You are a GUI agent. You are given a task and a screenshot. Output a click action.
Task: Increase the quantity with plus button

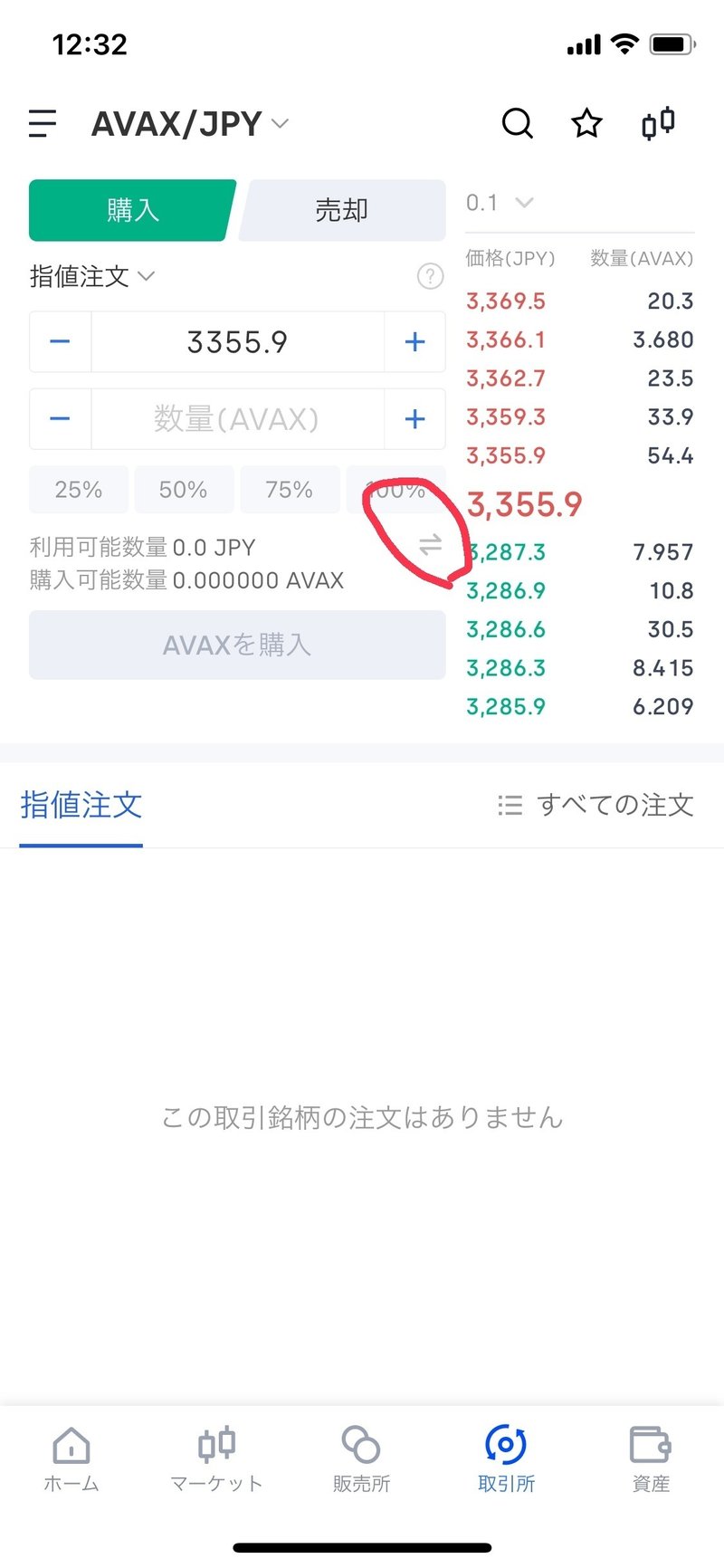click(414, 419)
